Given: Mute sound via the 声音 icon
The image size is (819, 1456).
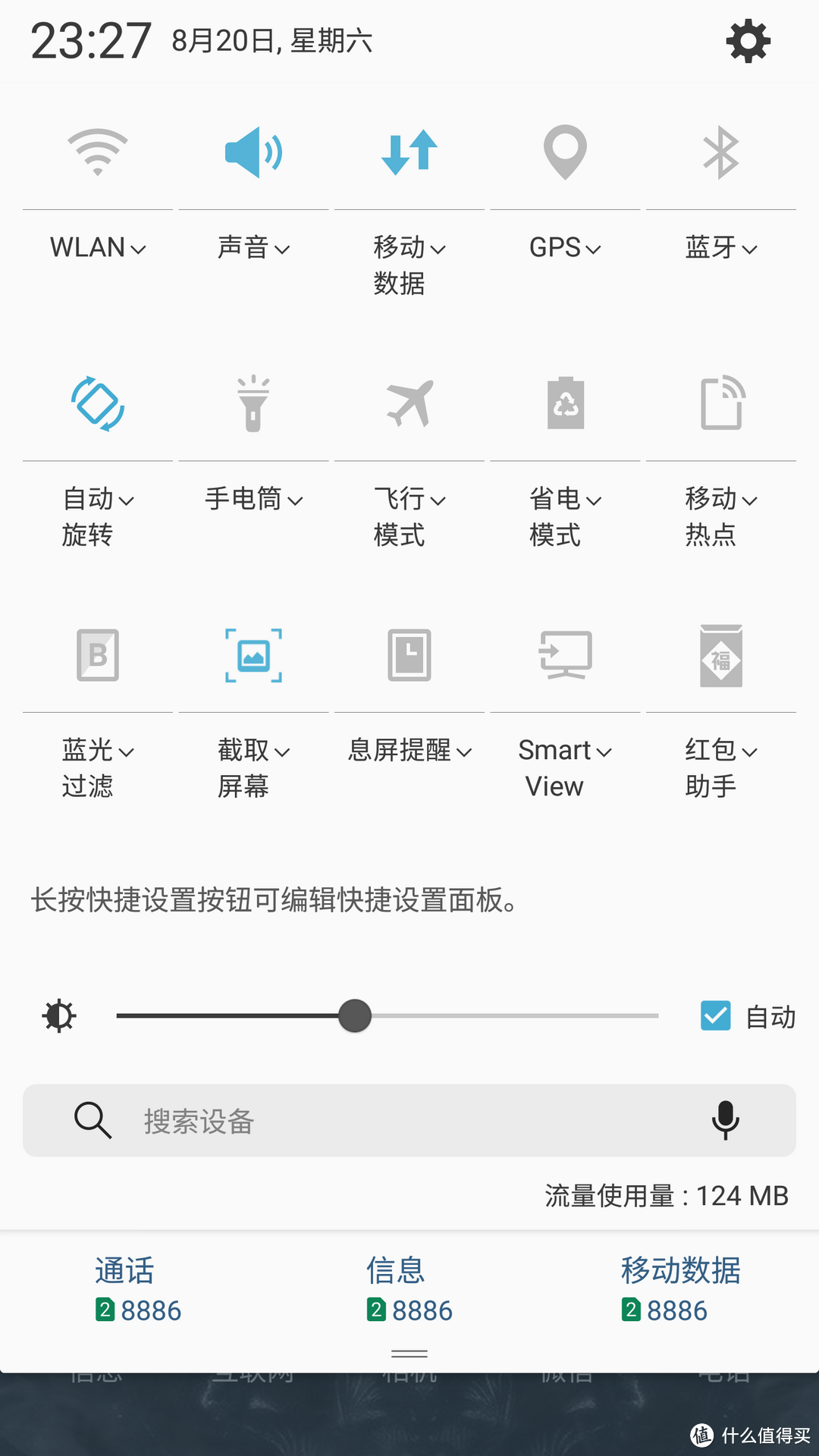Looking at the screenshot, I should [x=253, y=152].
